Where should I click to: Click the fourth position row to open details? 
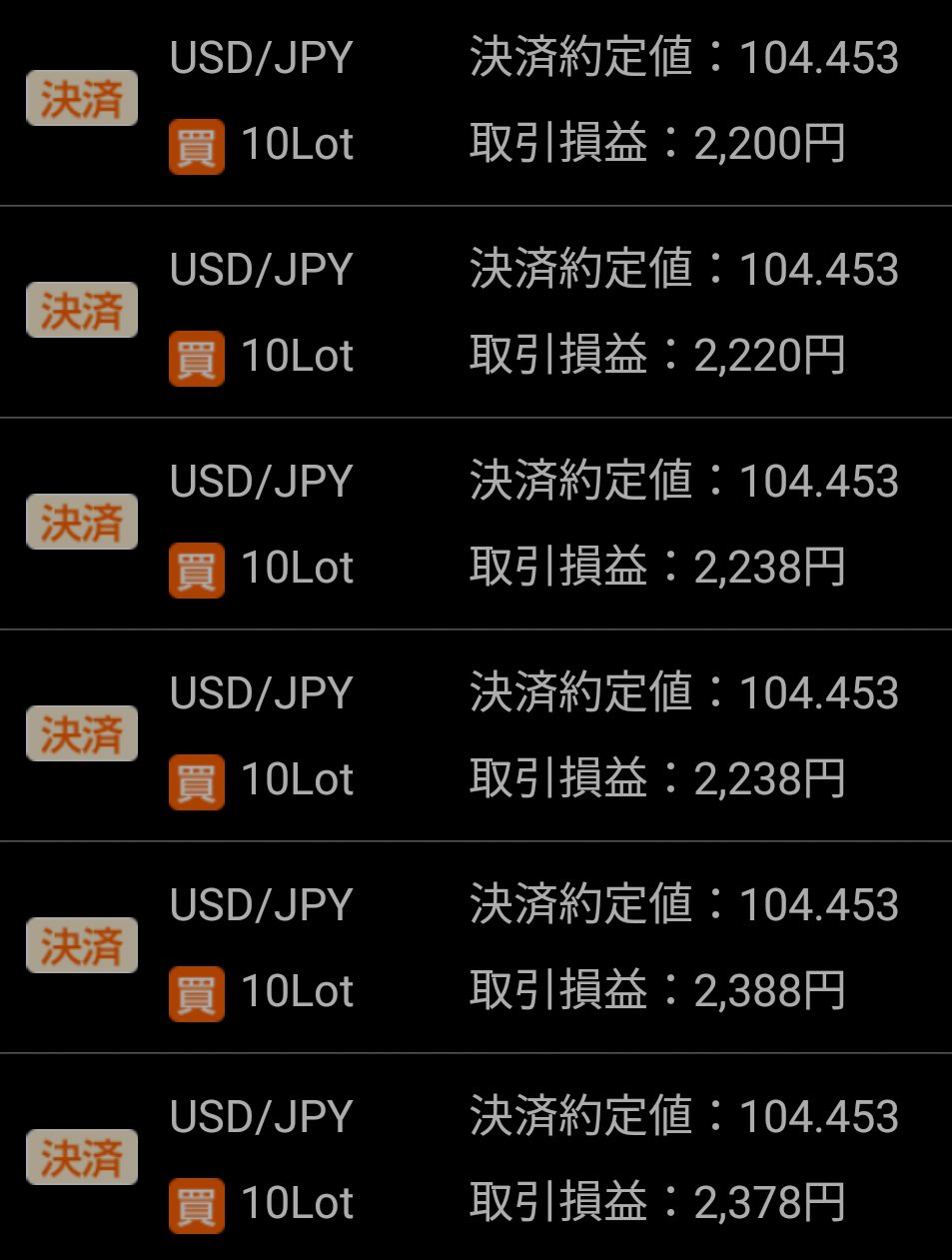(476, 734)
